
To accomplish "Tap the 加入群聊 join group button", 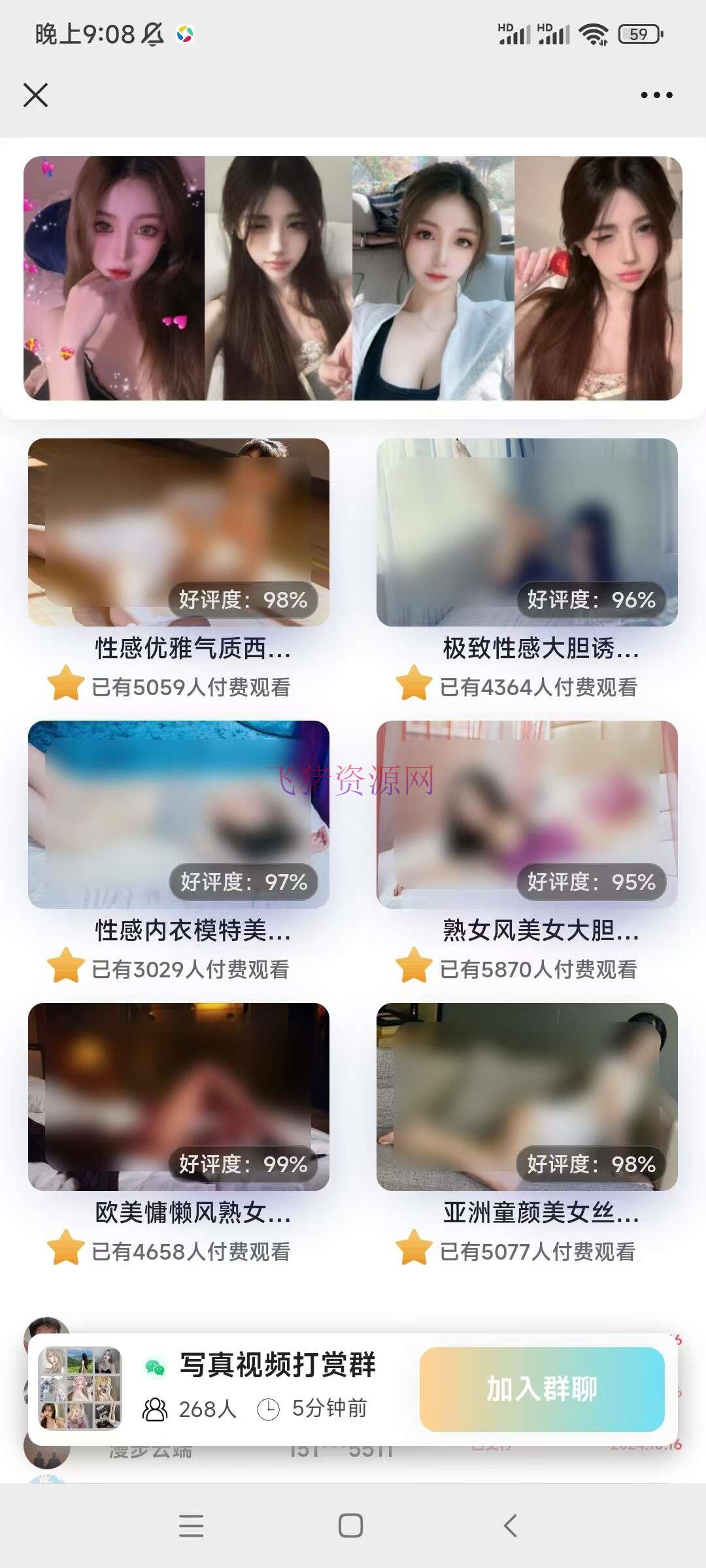I will click(x=543, y=1391).
